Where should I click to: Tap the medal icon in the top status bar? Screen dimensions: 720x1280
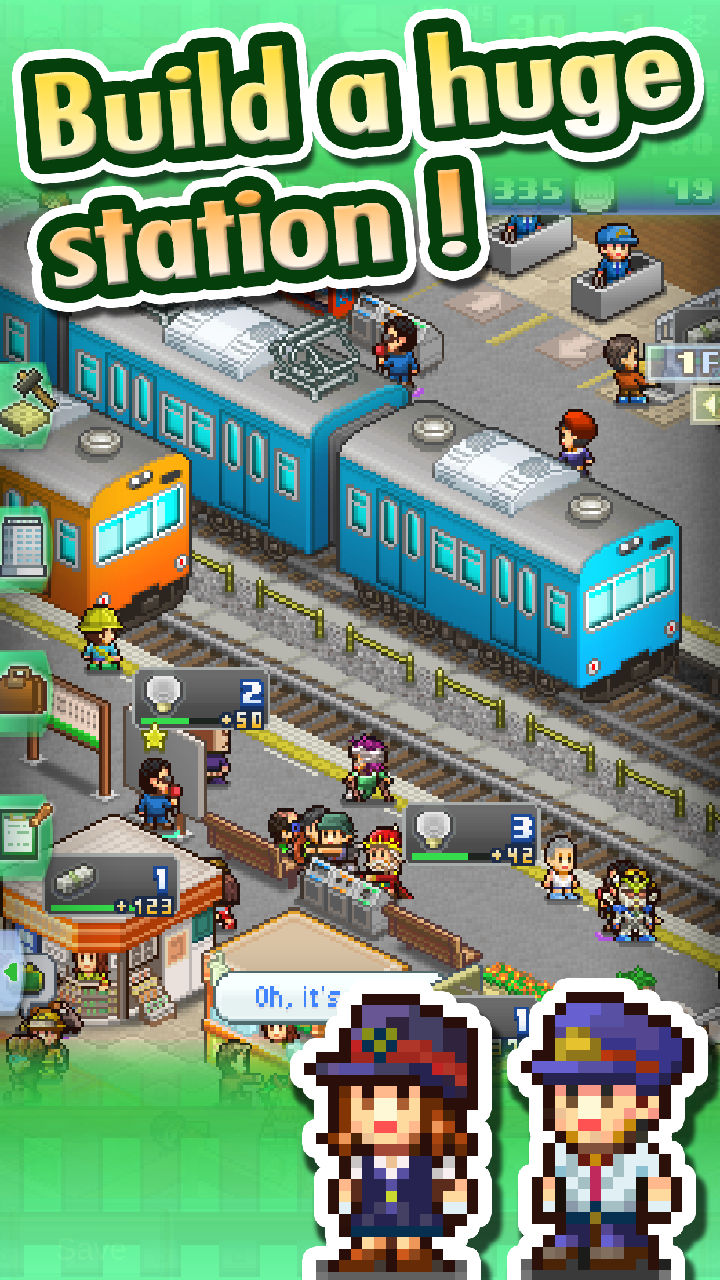593,192
